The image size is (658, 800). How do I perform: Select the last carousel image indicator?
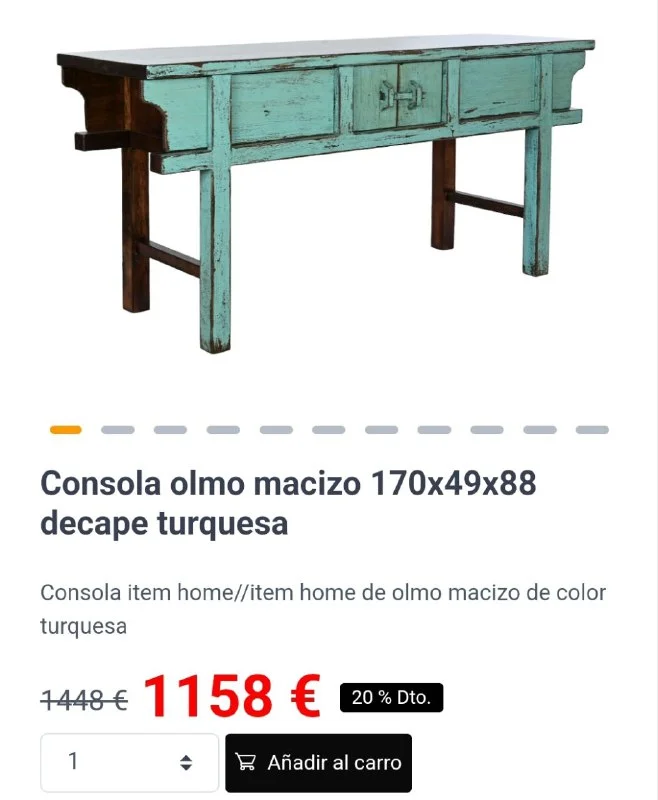point(592,430)
